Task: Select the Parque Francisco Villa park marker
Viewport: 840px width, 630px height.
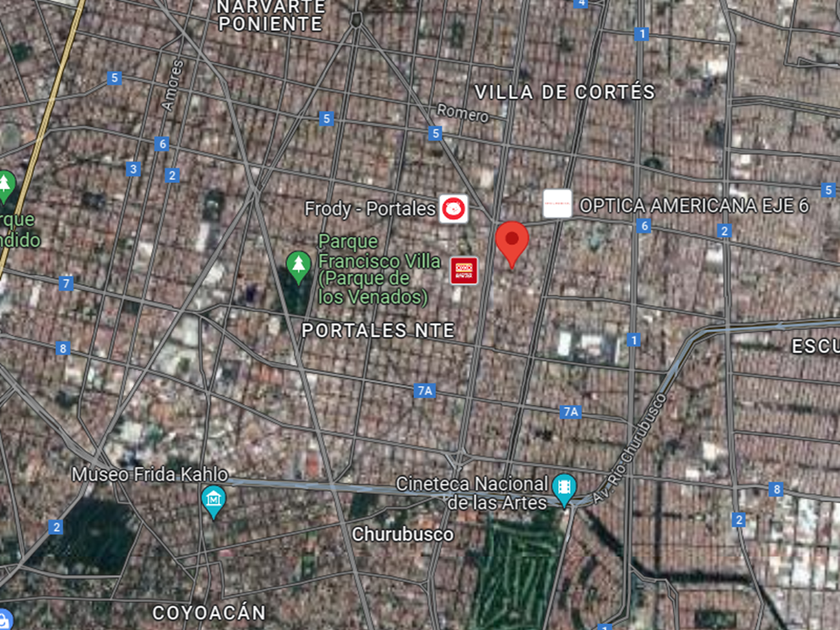Action: click(x=298, y=265)
